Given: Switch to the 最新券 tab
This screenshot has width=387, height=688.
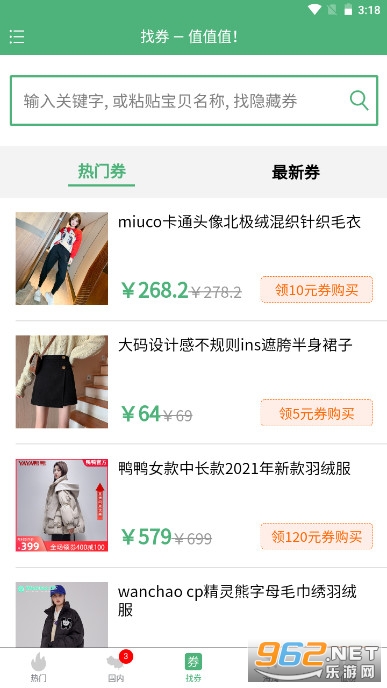Looking at the screenshot, I should point(295,172).
